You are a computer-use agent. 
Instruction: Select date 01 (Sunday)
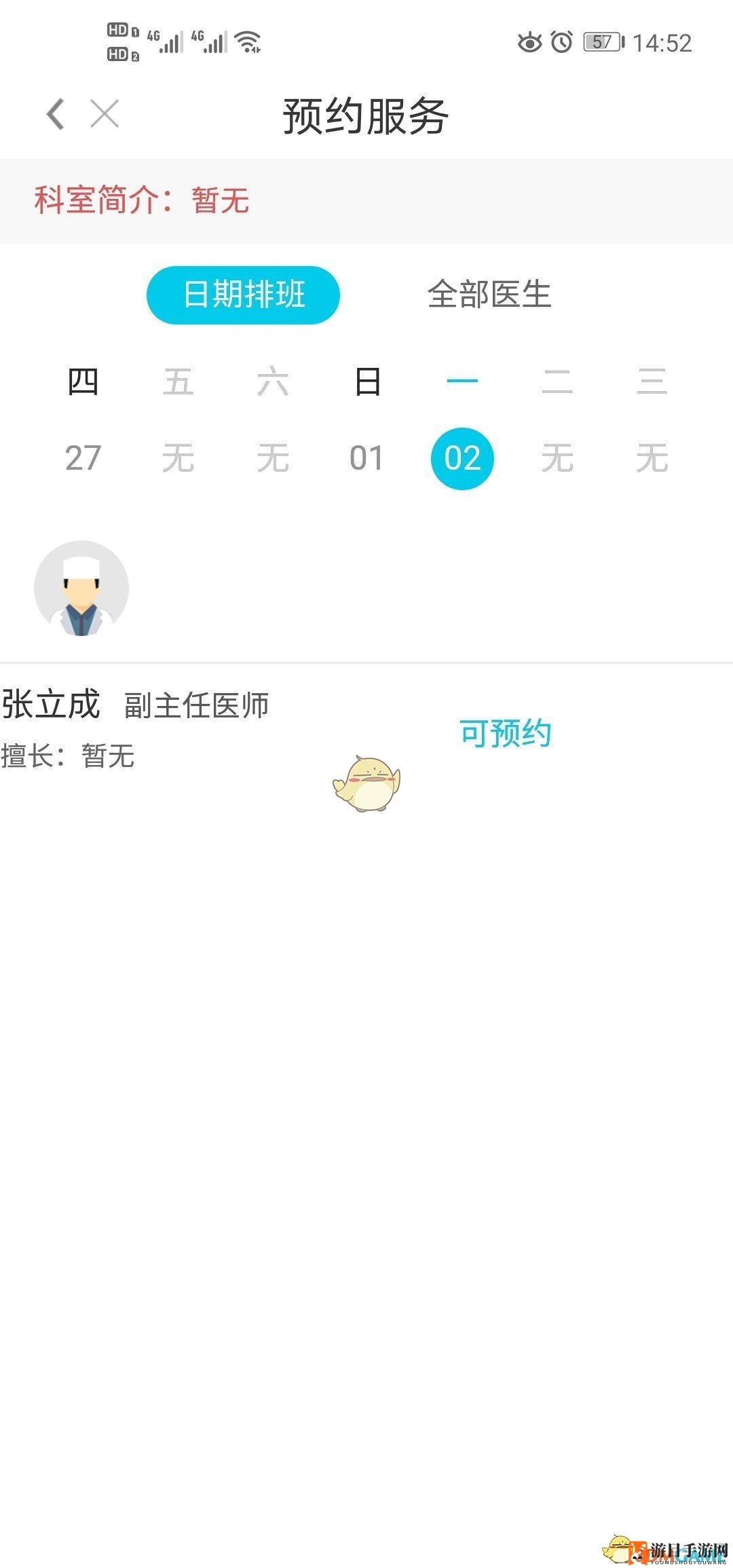pos(366,458)
